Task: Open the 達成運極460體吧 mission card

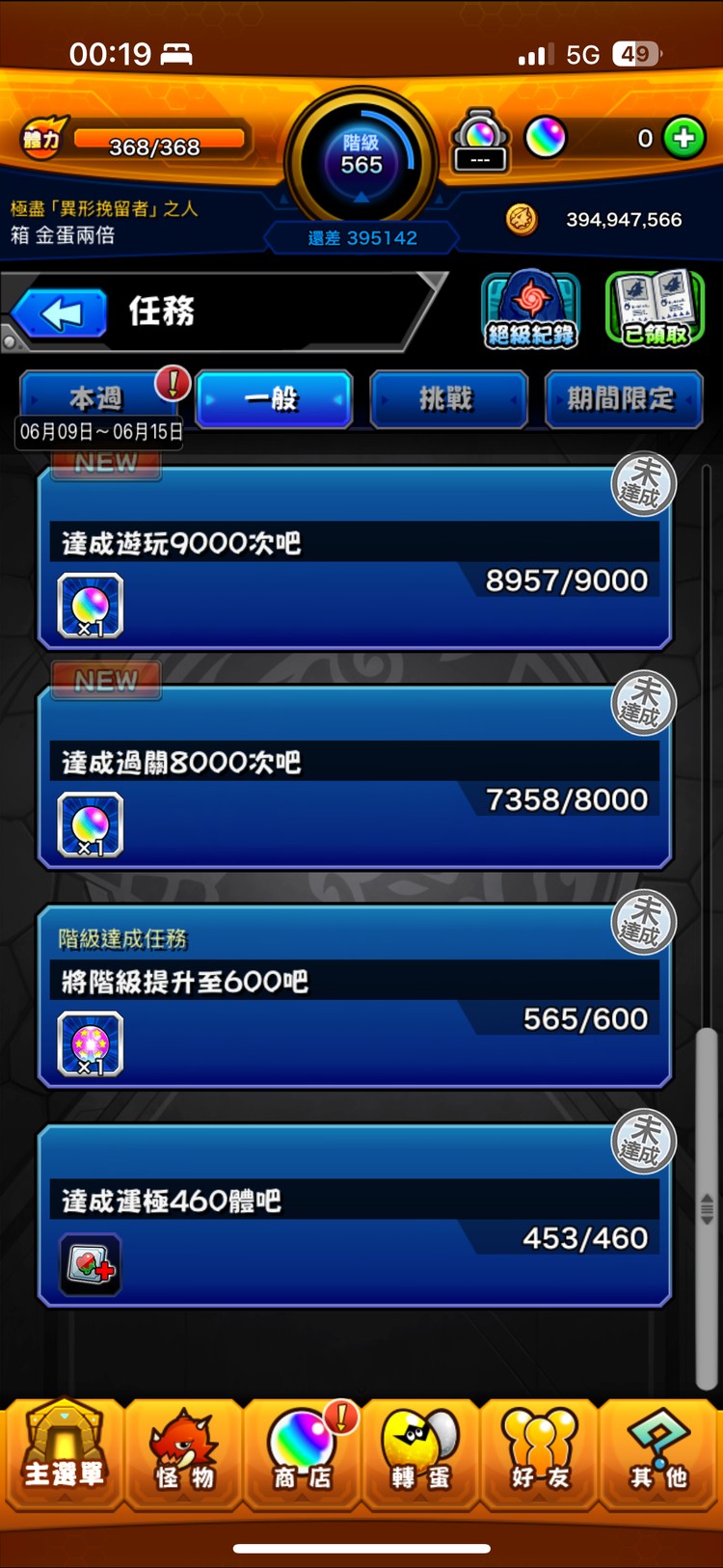Action: [354, 1217]
